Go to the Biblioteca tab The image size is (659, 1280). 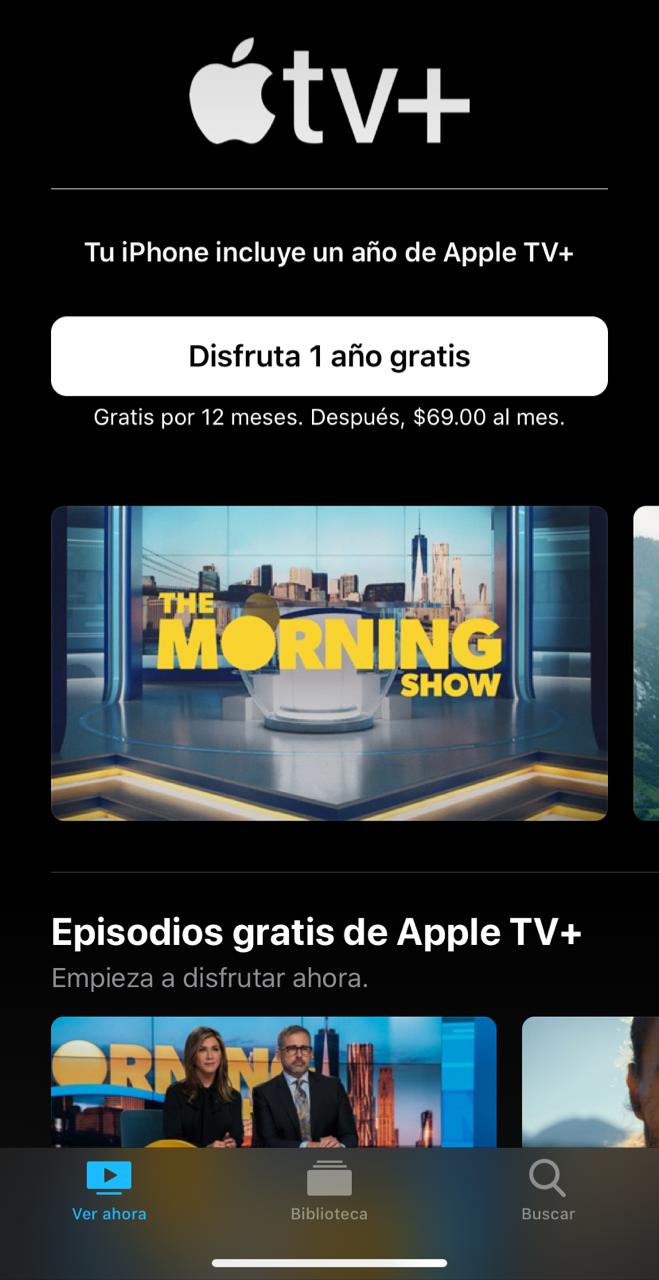[x=329, y=1190]
